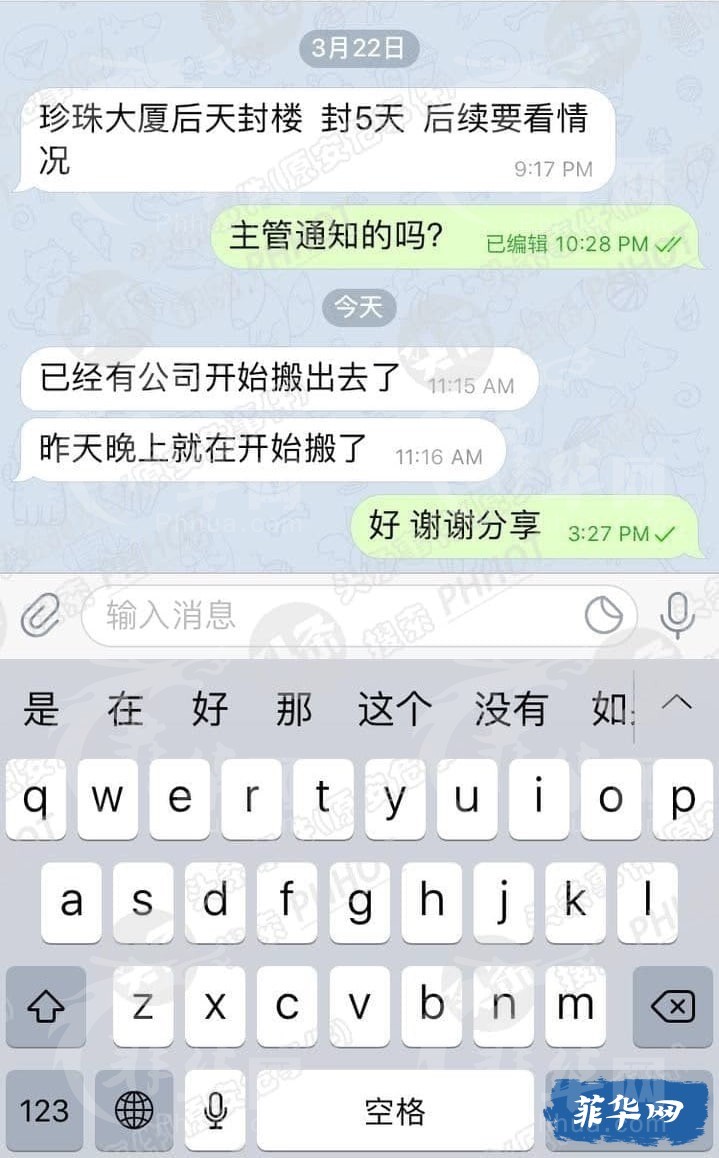This screenshot has height=1158, width=719.
Task: Expand the candidate word list arrow
Action: point(677,704)
